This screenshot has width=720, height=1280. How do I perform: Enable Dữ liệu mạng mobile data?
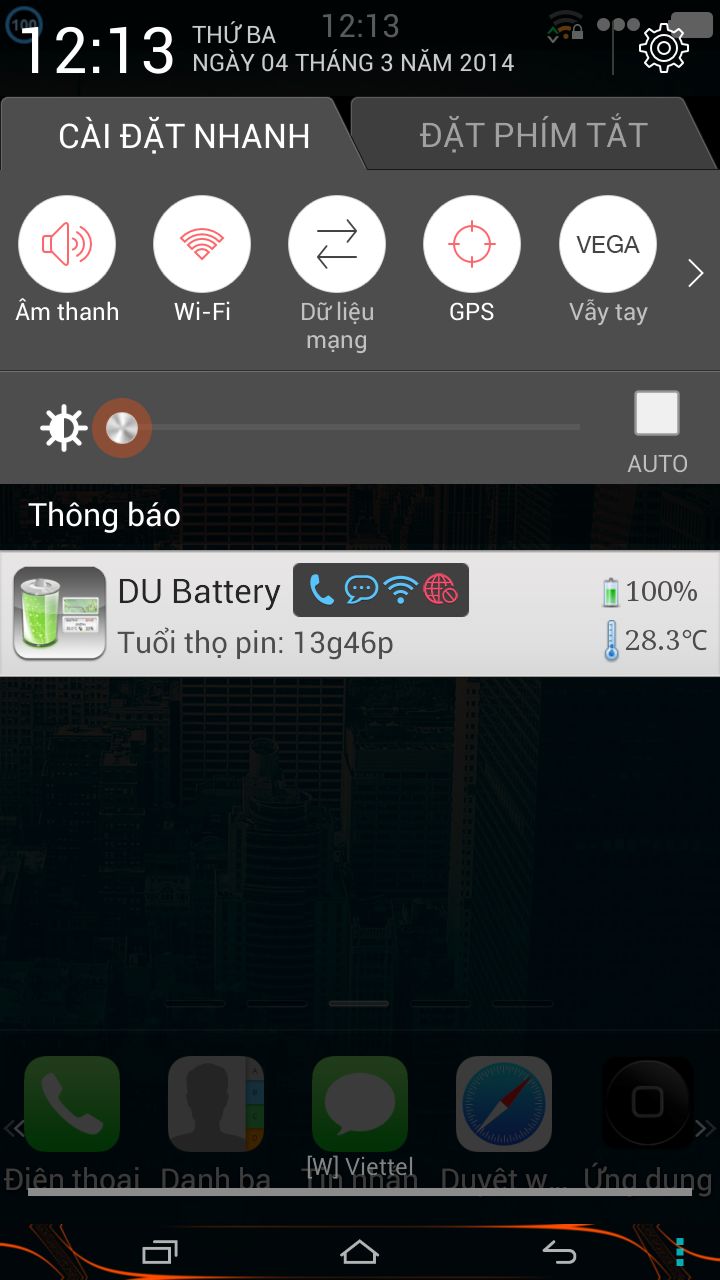pos(337,244)
